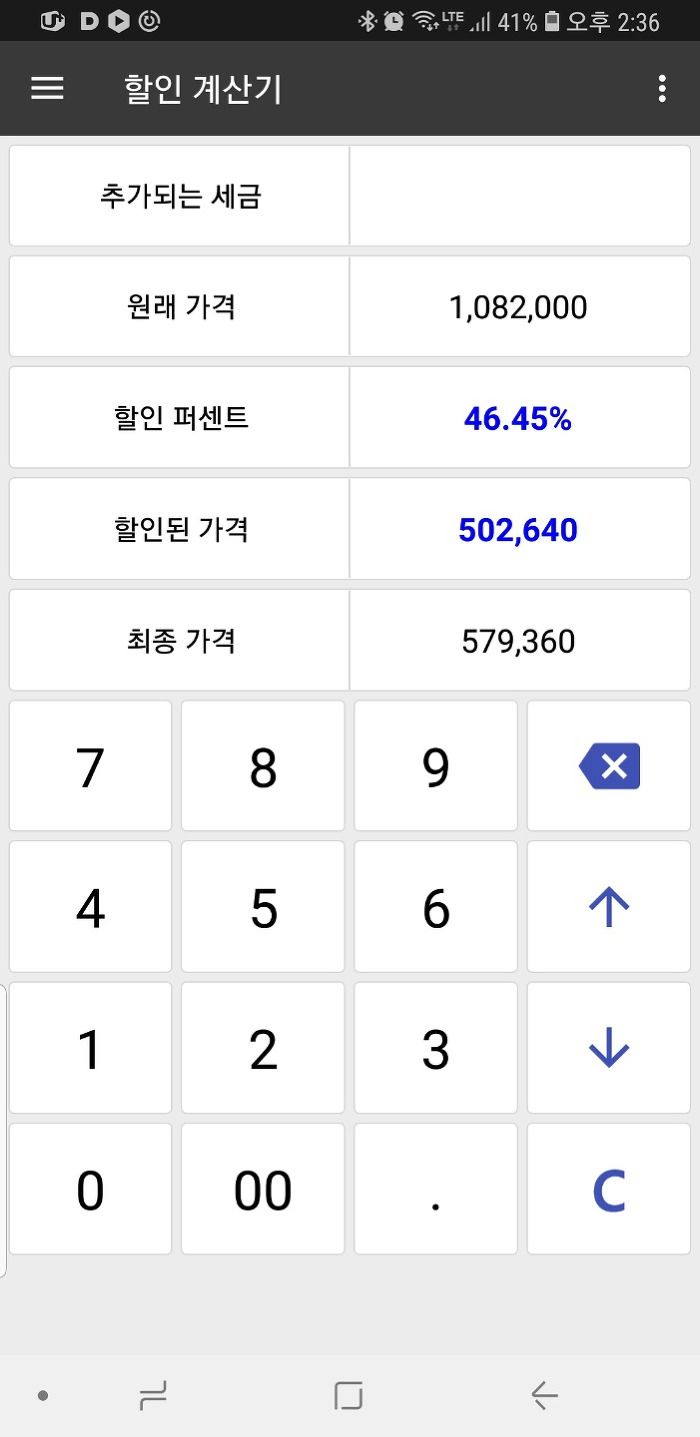Move to the next field with down arrow
700x1437 pixels.
[609, 1048]
